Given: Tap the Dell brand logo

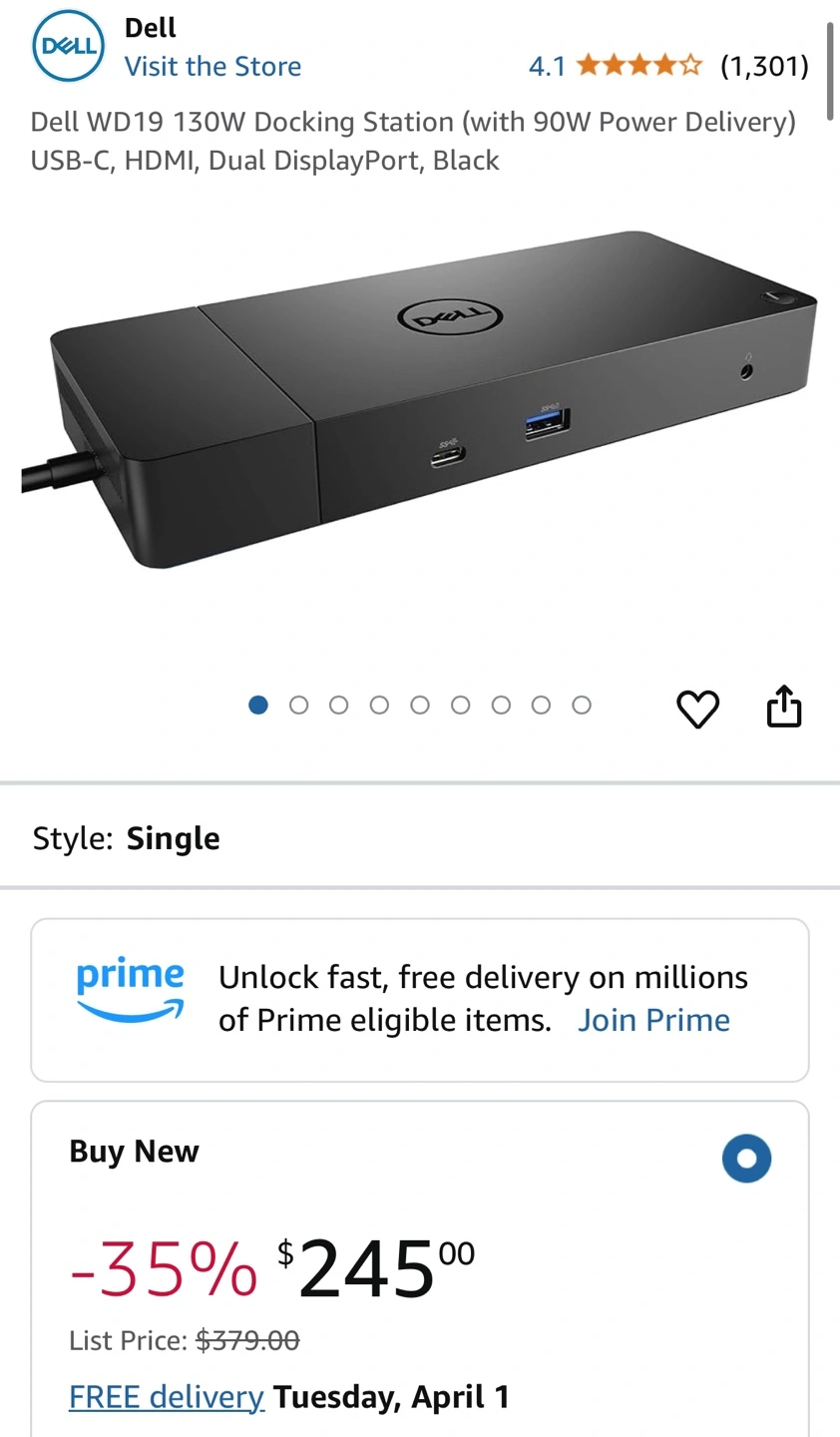Looking at the screenshot, I should point(68,47).
